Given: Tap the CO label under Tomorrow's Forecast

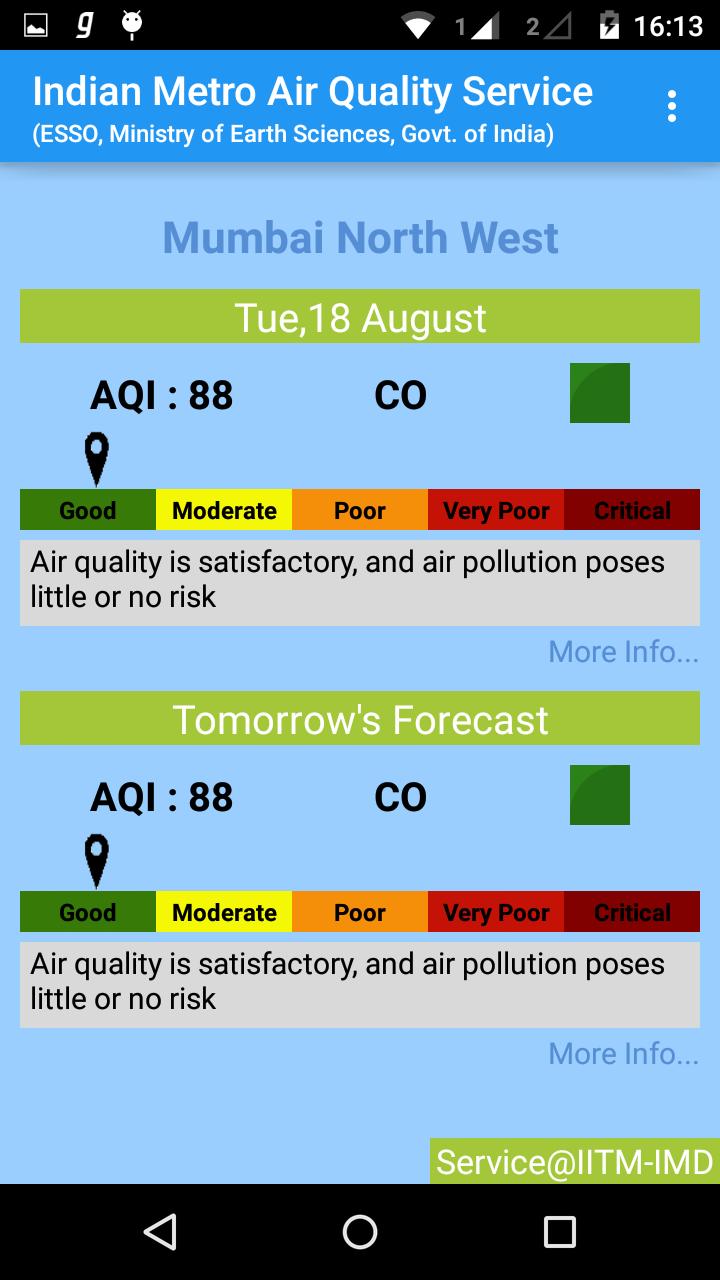Looking at the screenshot, I should pos(400,796).
